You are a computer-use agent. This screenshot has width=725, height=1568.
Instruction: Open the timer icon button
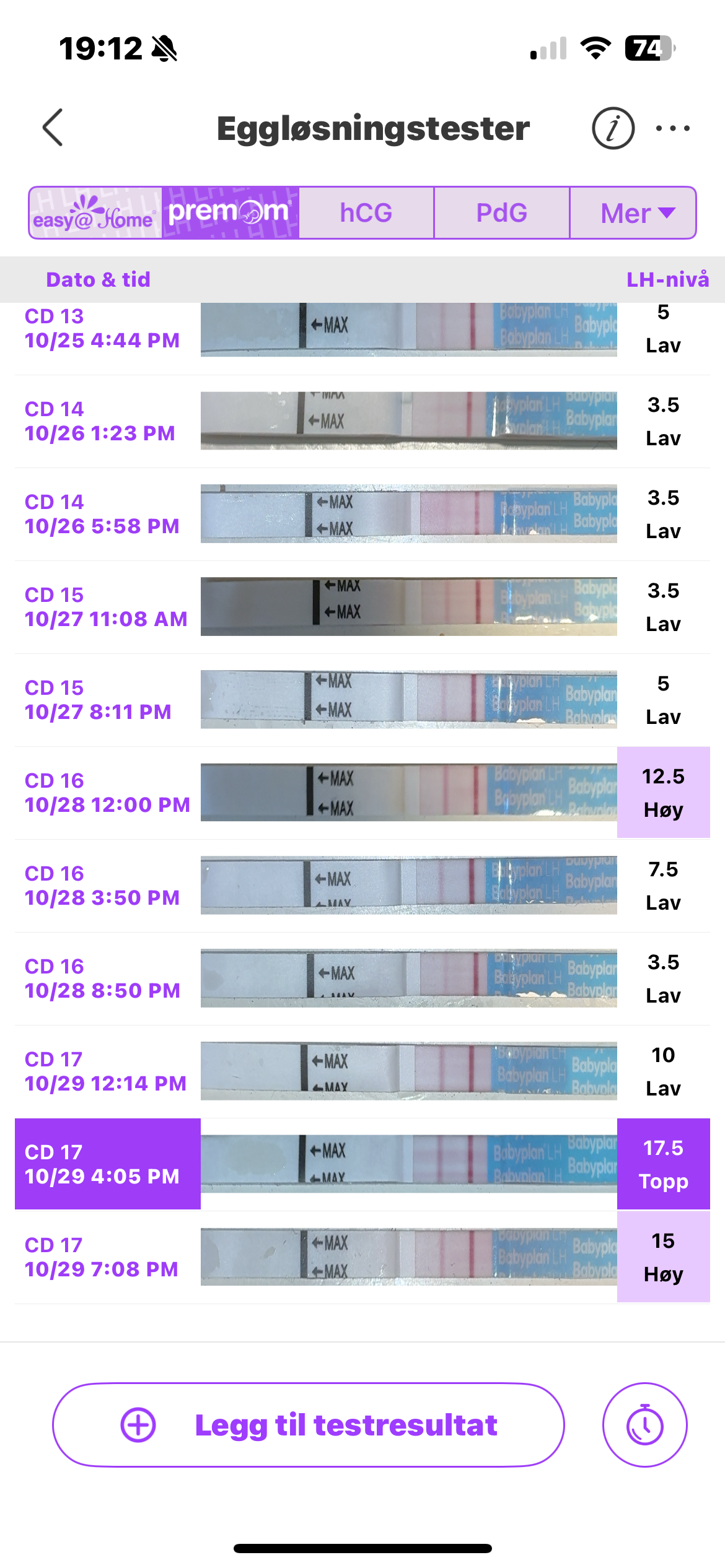tap(644, 1425)
